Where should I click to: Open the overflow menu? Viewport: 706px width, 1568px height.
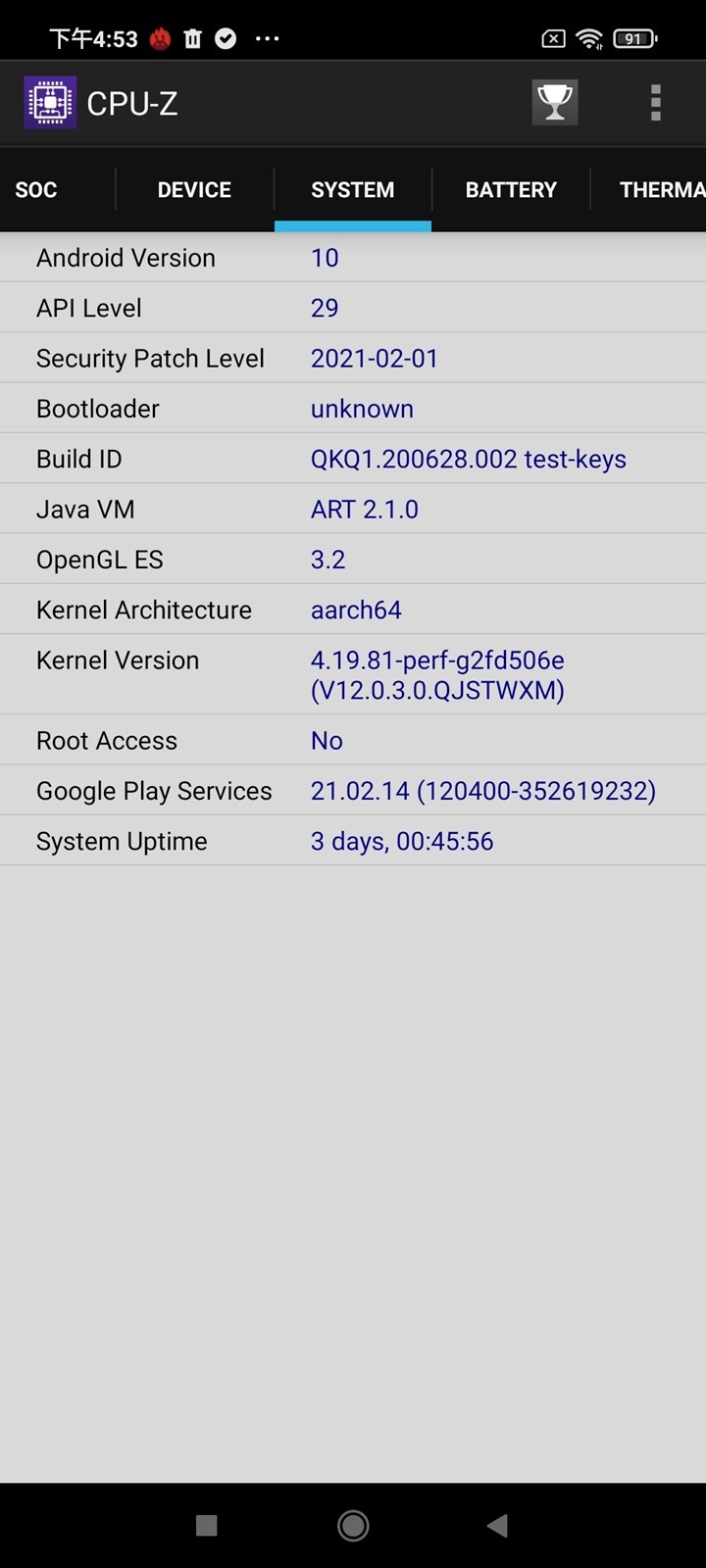(655, 102)
